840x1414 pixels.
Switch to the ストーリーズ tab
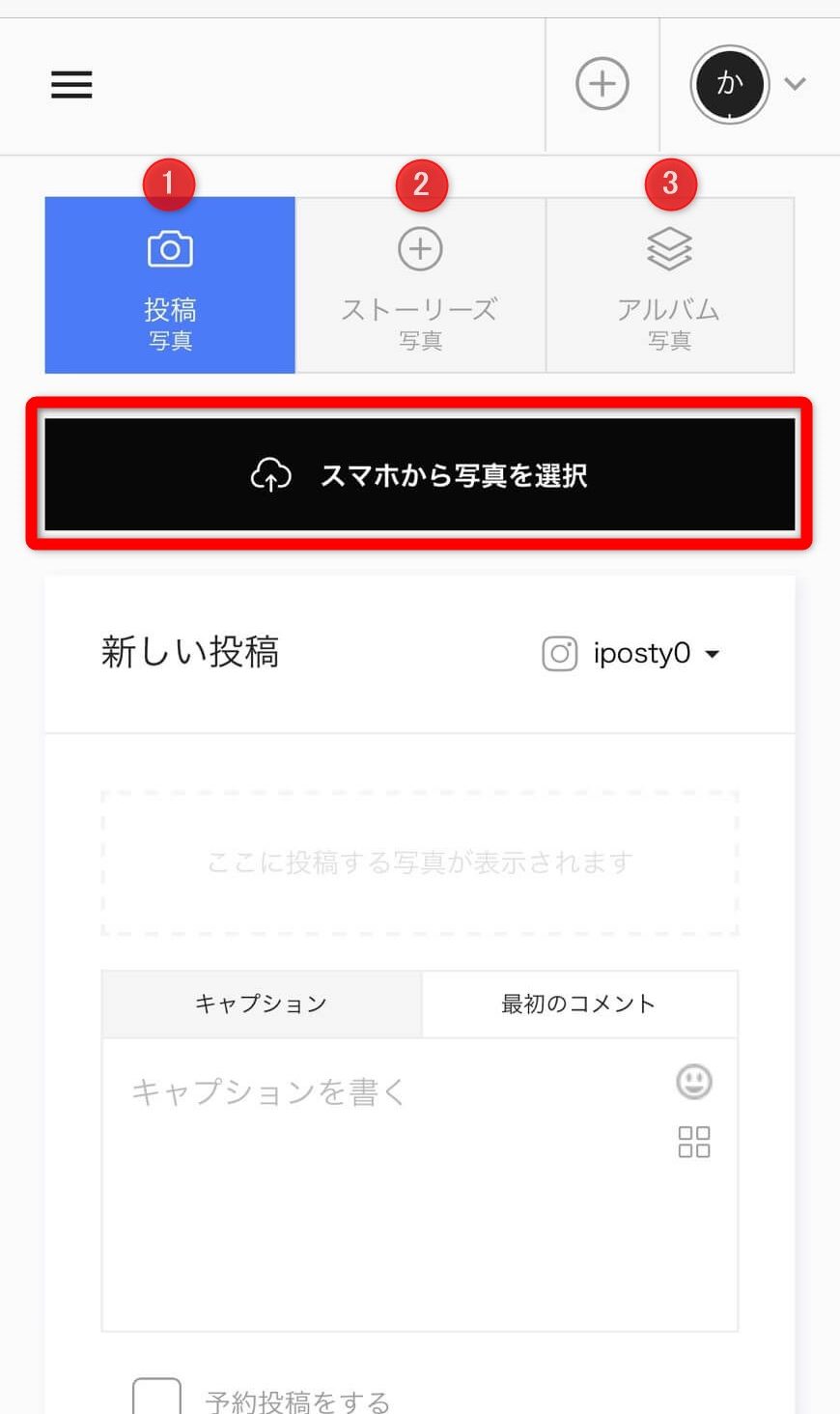coord(420,285)
